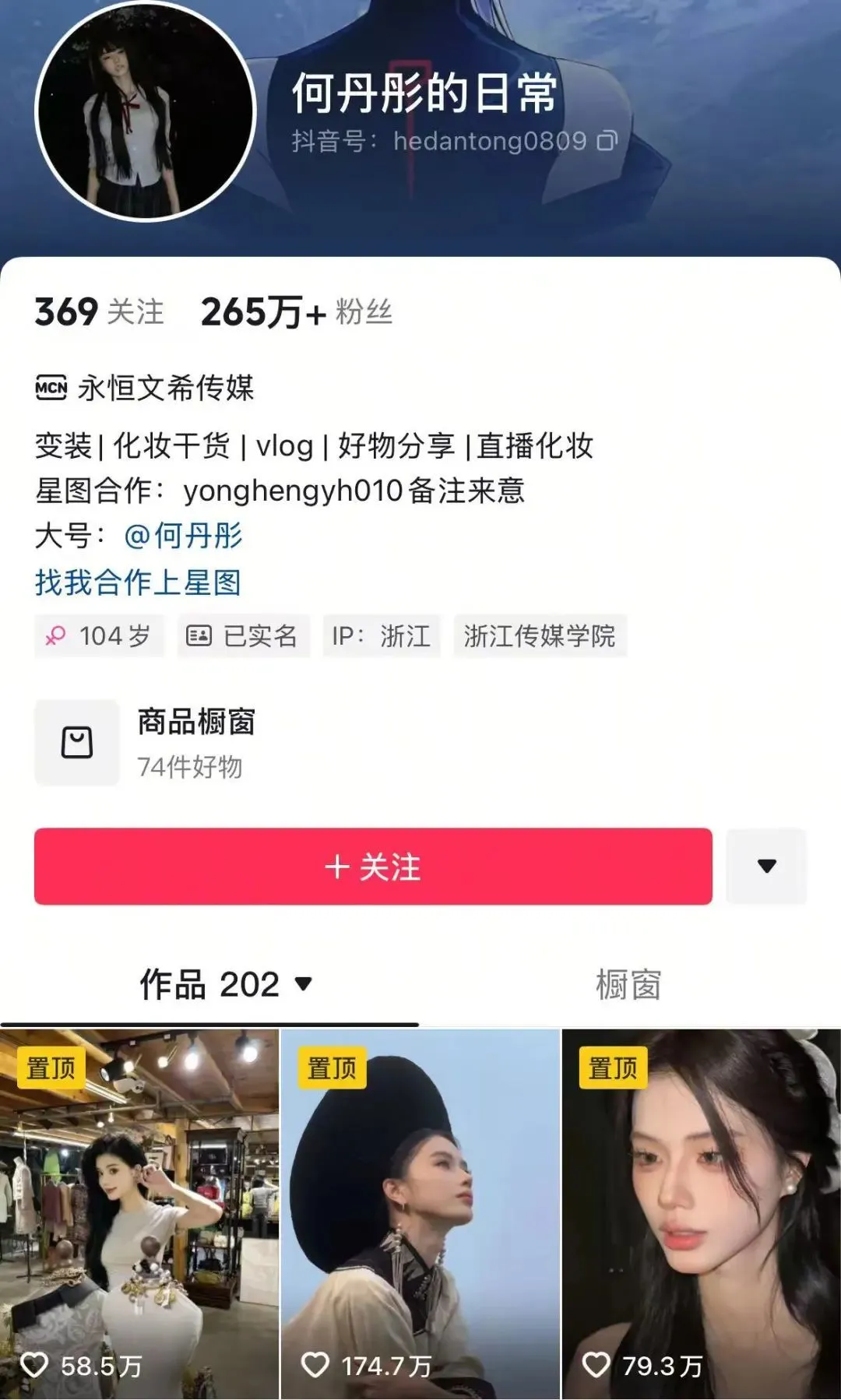Open the 浙江传媒学院 school tag
This screenshot has width=841, height=1400.
pos(539,636)
